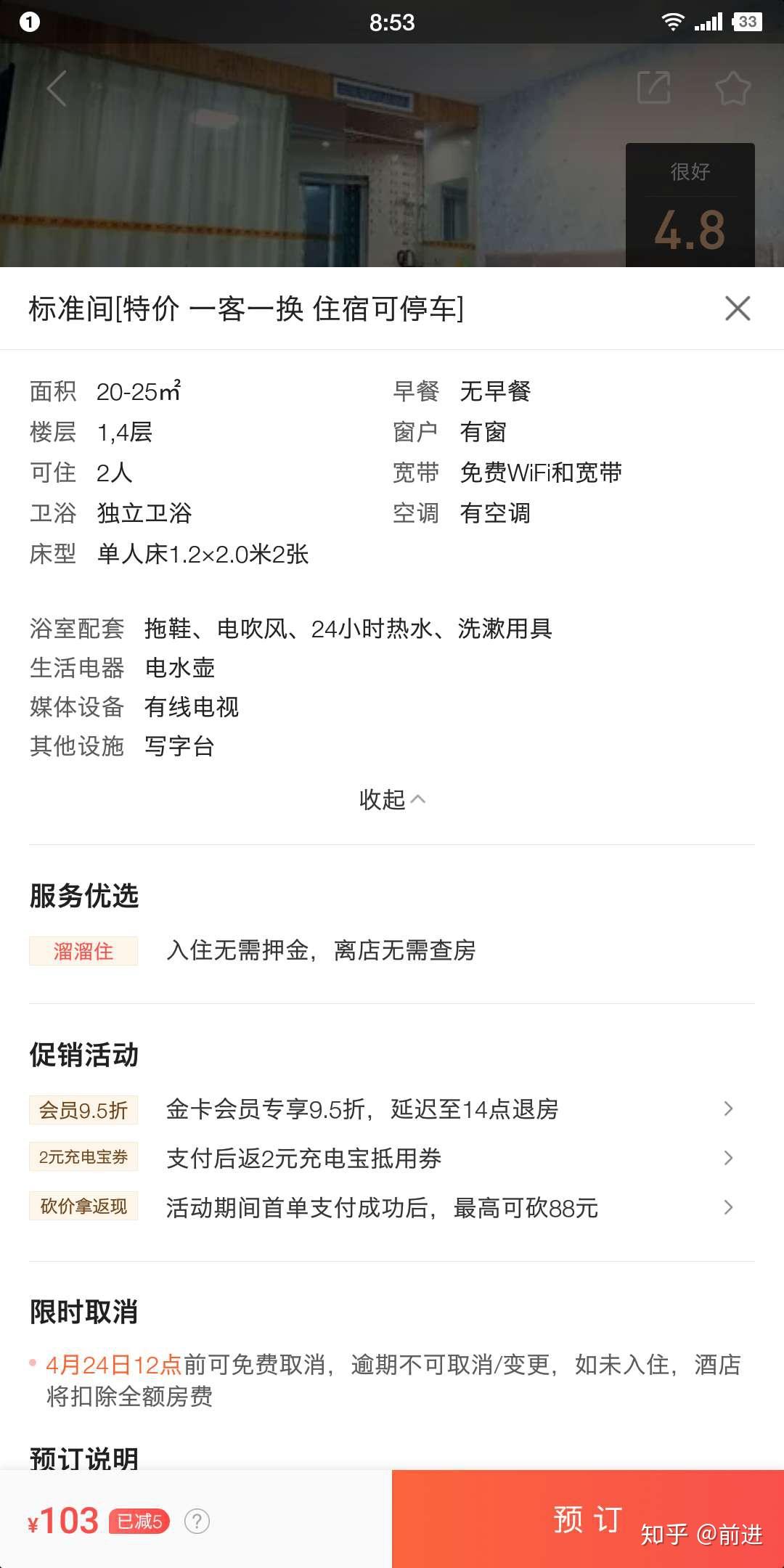Share this hotel page
Image resolution: width=784 pixels, height=1568 pixels.
pos(653,88)
